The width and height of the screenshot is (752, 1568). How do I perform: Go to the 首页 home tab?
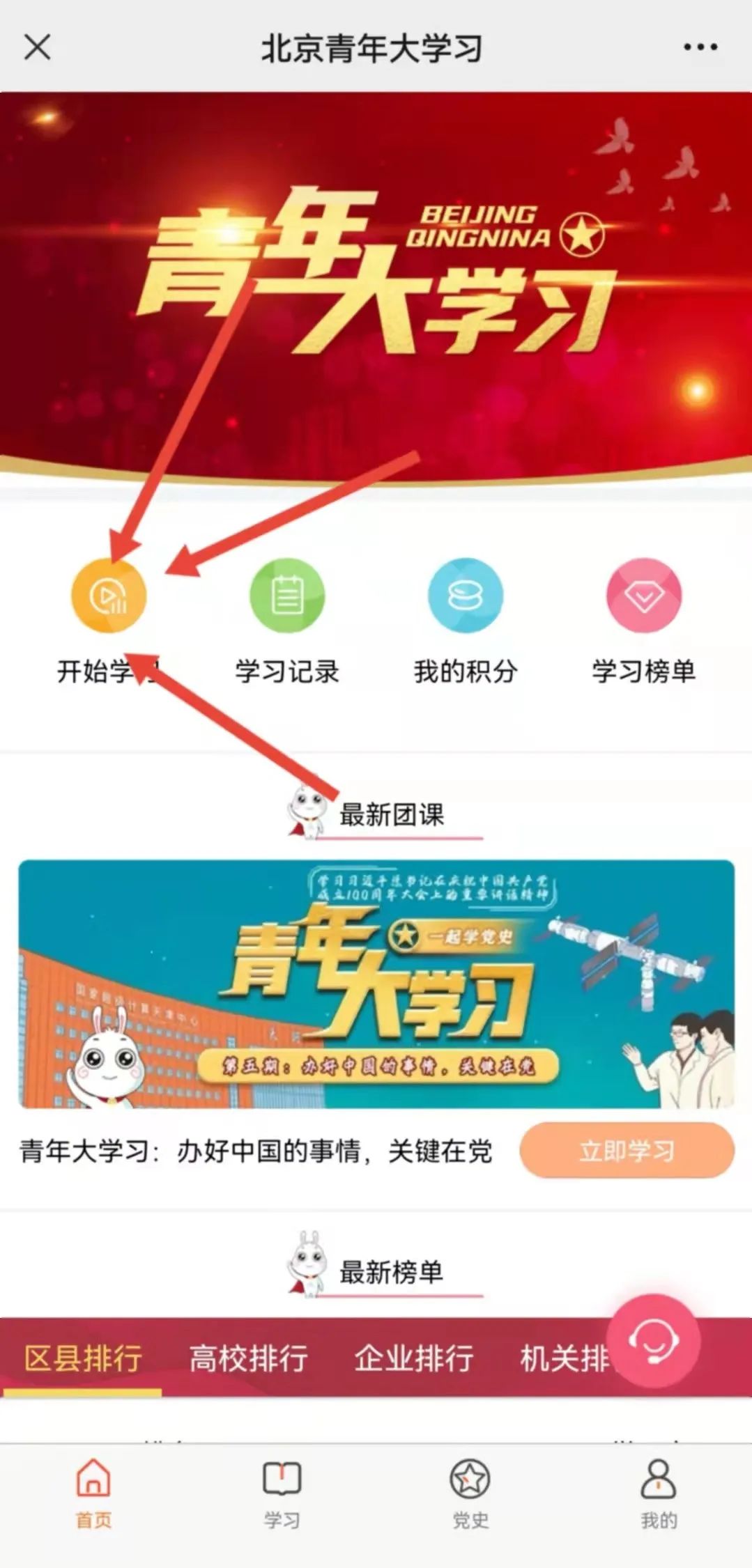[93, 1493]
